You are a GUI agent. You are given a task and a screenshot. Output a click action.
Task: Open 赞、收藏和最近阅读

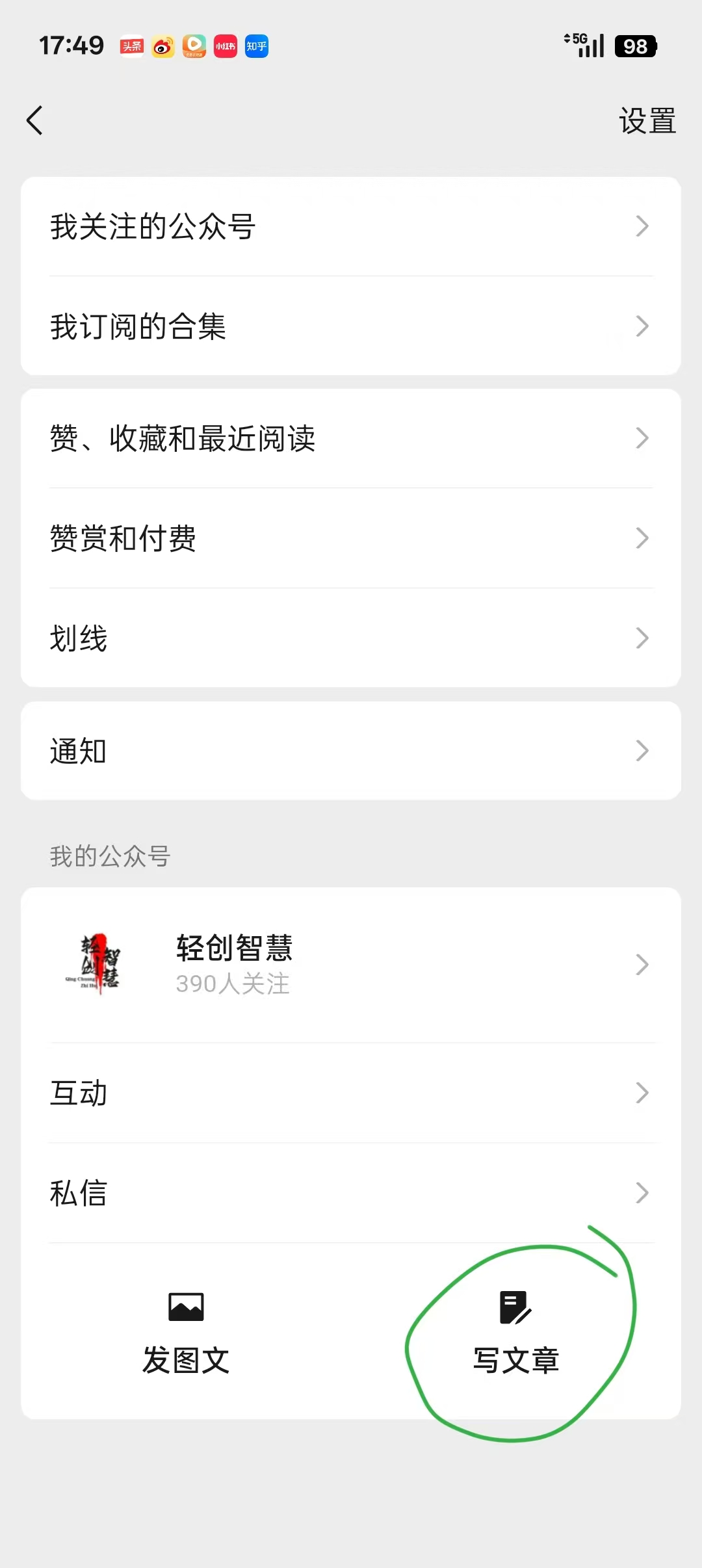coord(351,438)
